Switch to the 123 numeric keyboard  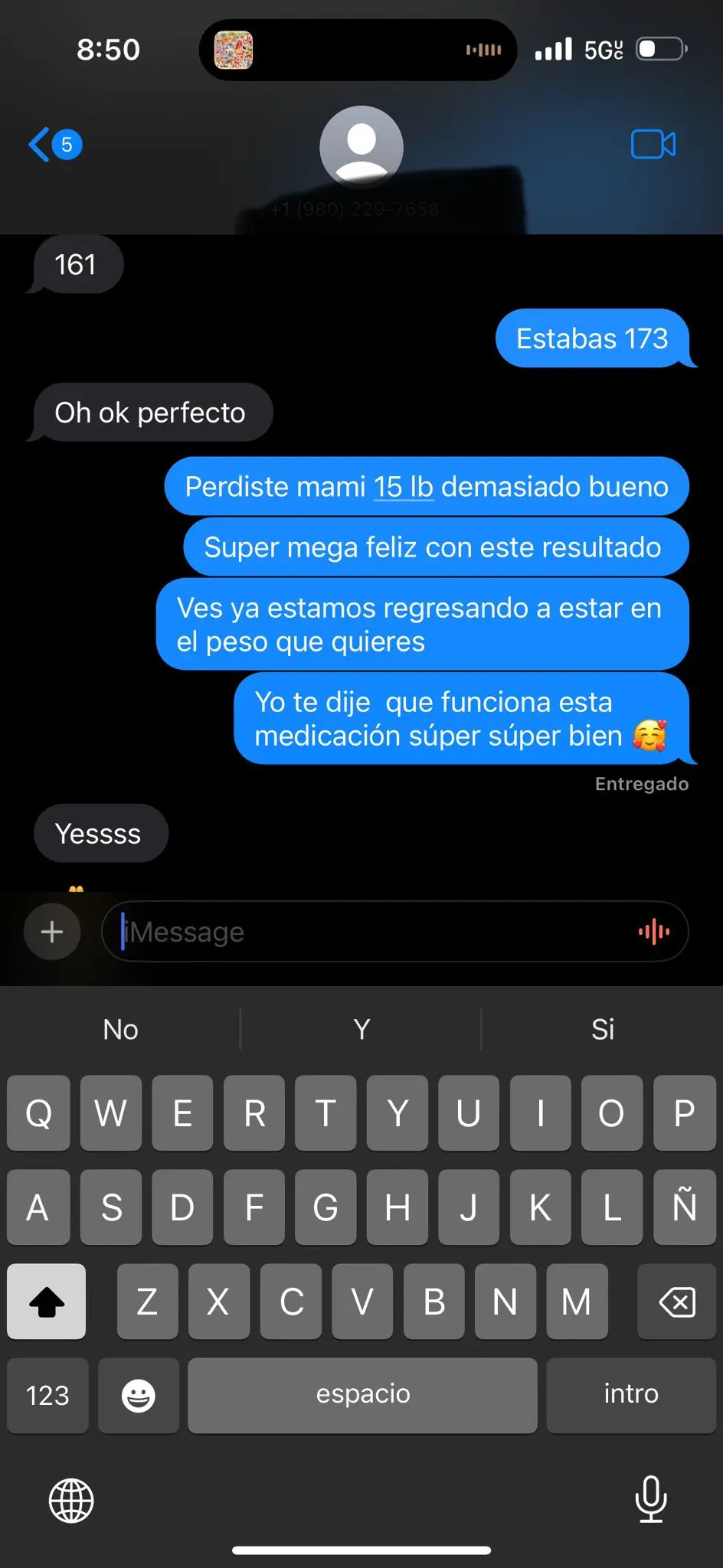47,1395
